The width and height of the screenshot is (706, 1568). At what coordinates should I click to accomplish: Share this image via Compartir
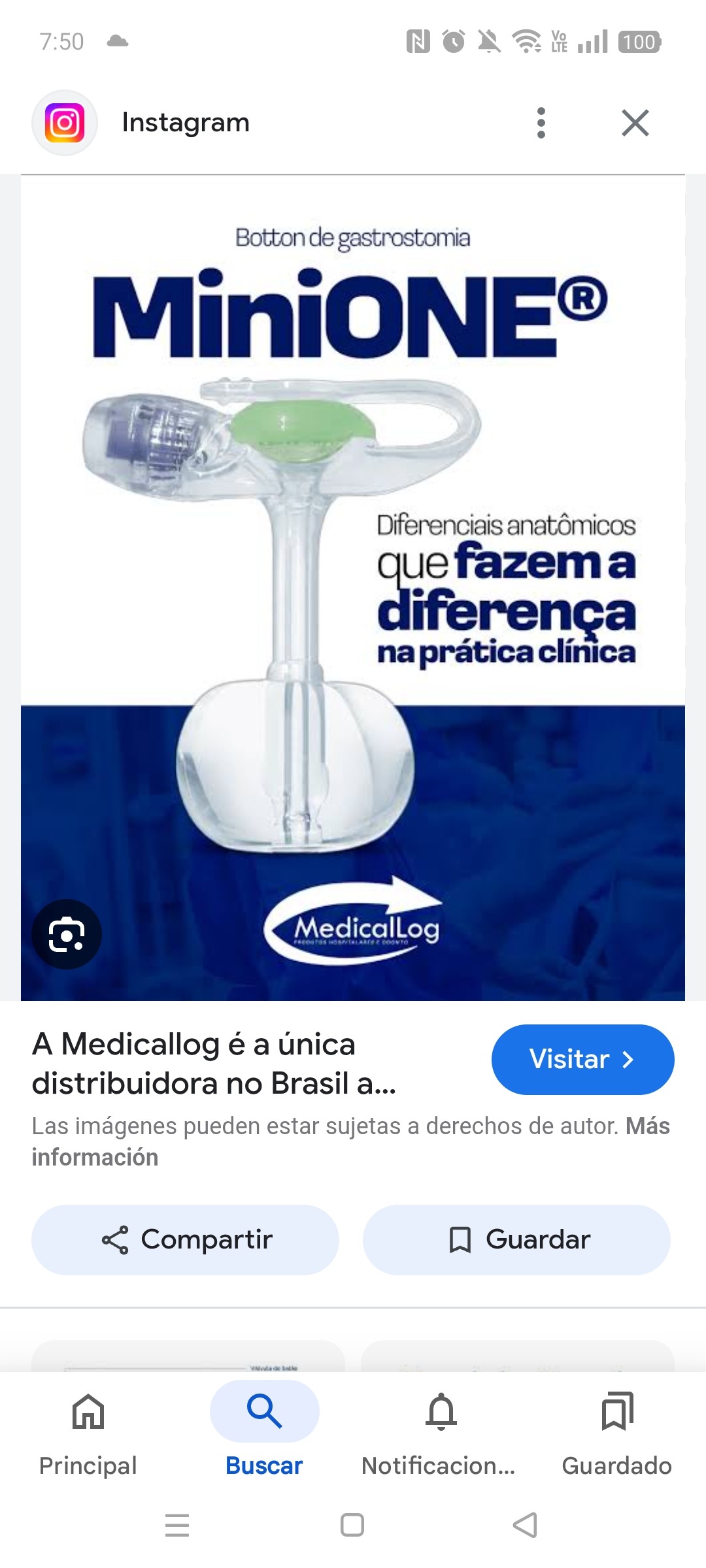(x=186, y=1239)
